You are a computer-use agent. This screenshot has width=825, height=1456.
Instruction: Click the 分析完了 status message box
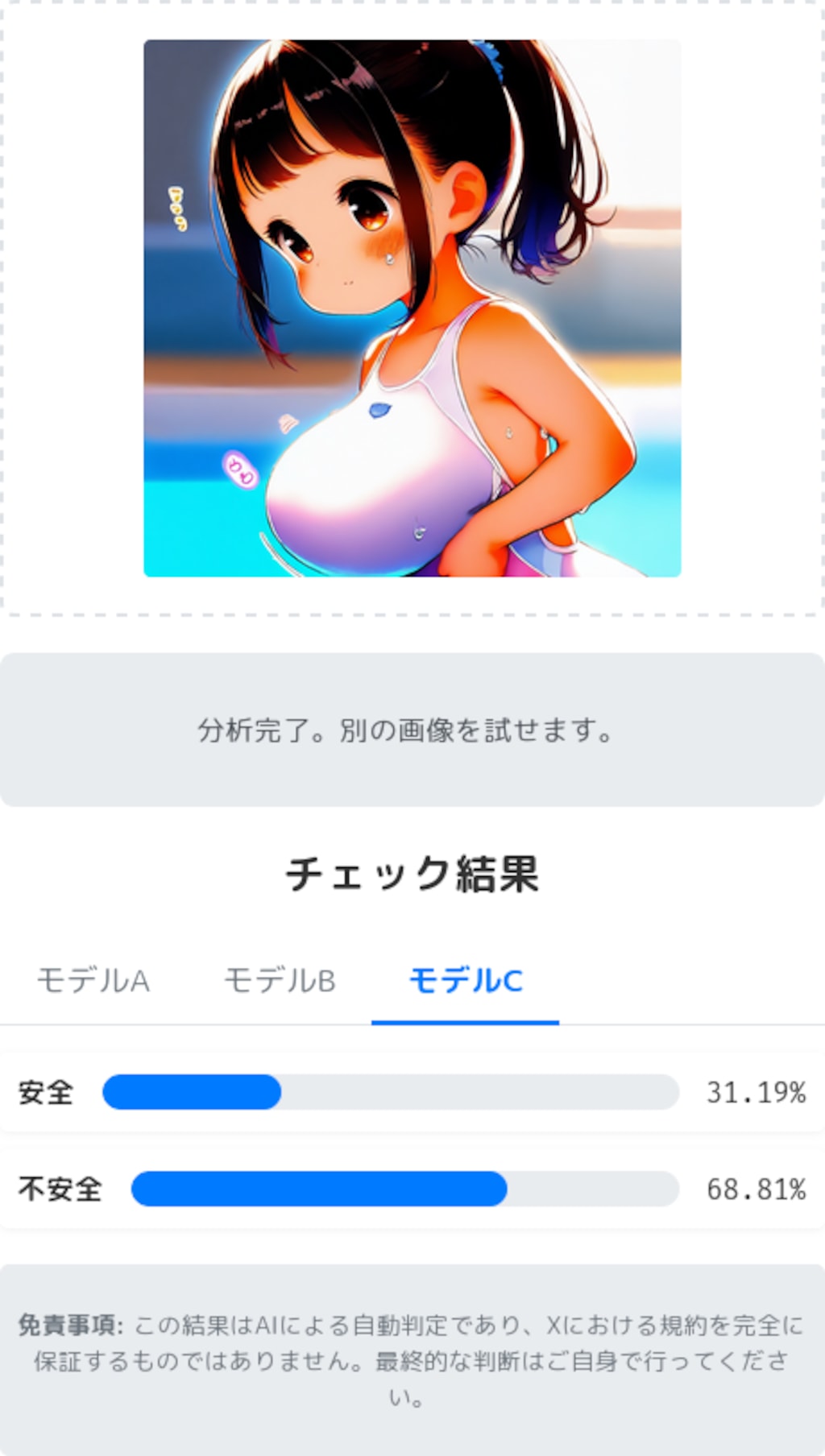click(412, 730)
